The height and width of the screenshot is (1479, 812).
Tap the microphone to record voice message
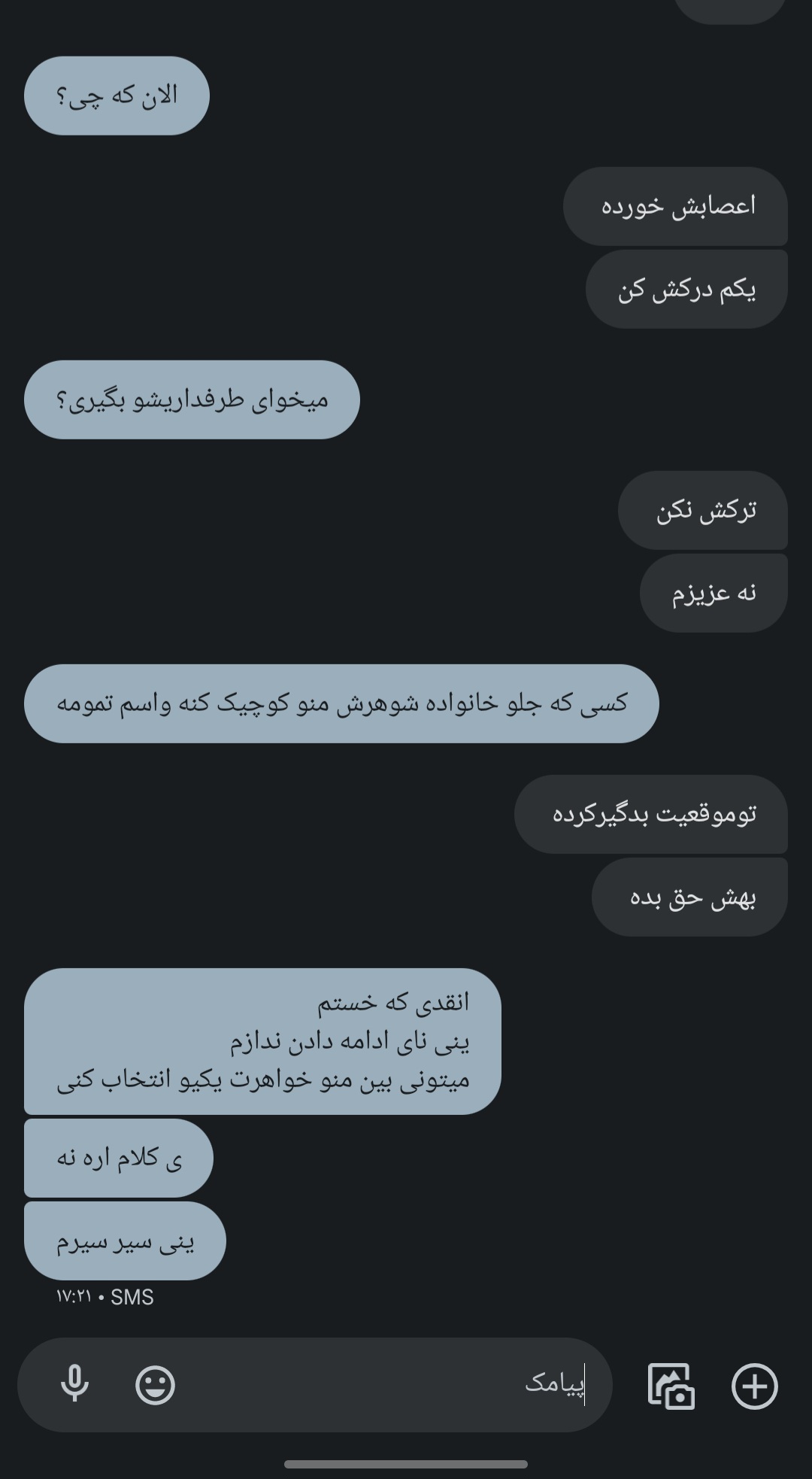(x=74, y=1385)
